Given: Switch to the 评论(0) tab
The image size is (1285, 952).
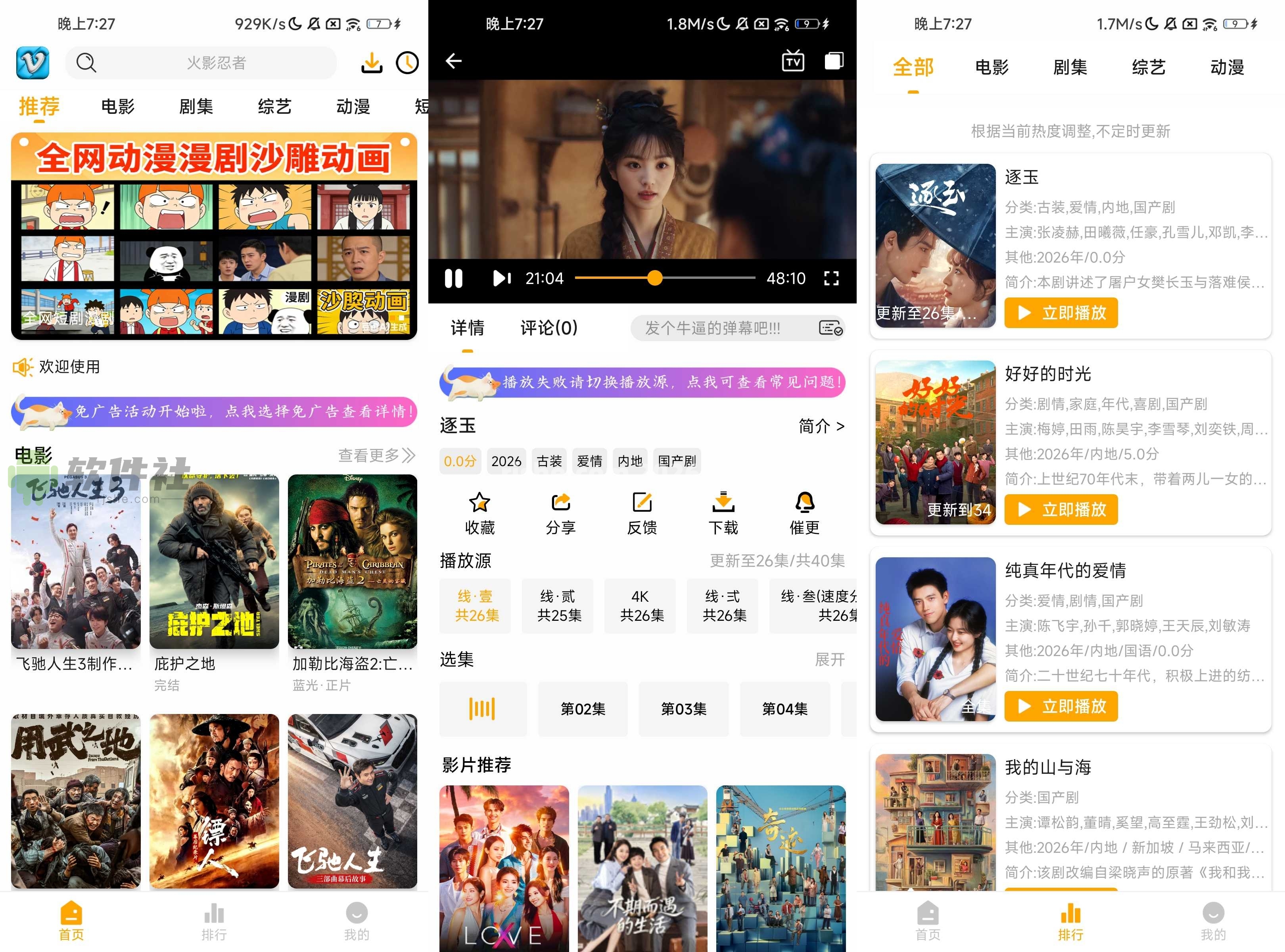Looking at the screenshot, I should pos(549,328).
